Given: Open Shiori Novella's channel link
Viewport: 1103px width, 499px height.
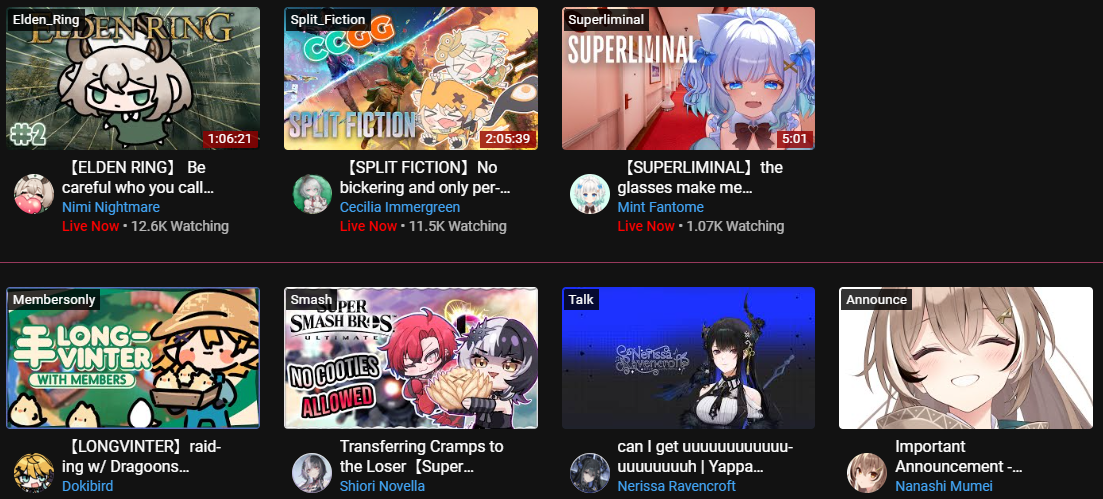Looking at the screenshot, I should click(x=382, y=486).
